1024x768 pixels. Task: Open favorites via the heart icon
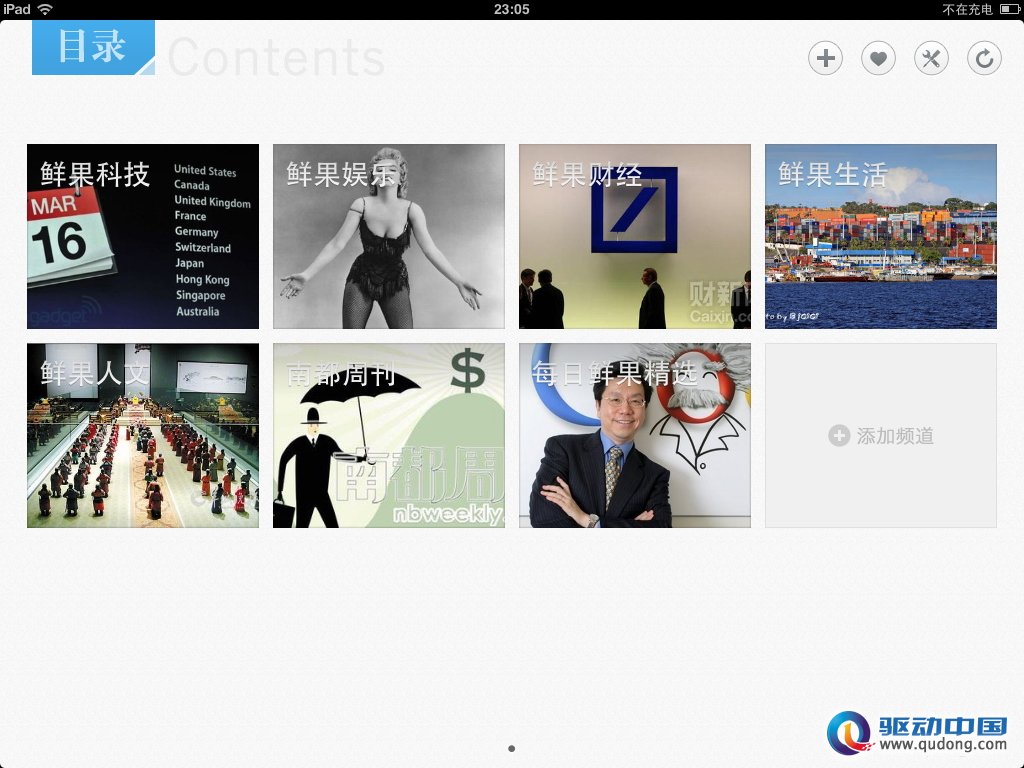point(878,59)
